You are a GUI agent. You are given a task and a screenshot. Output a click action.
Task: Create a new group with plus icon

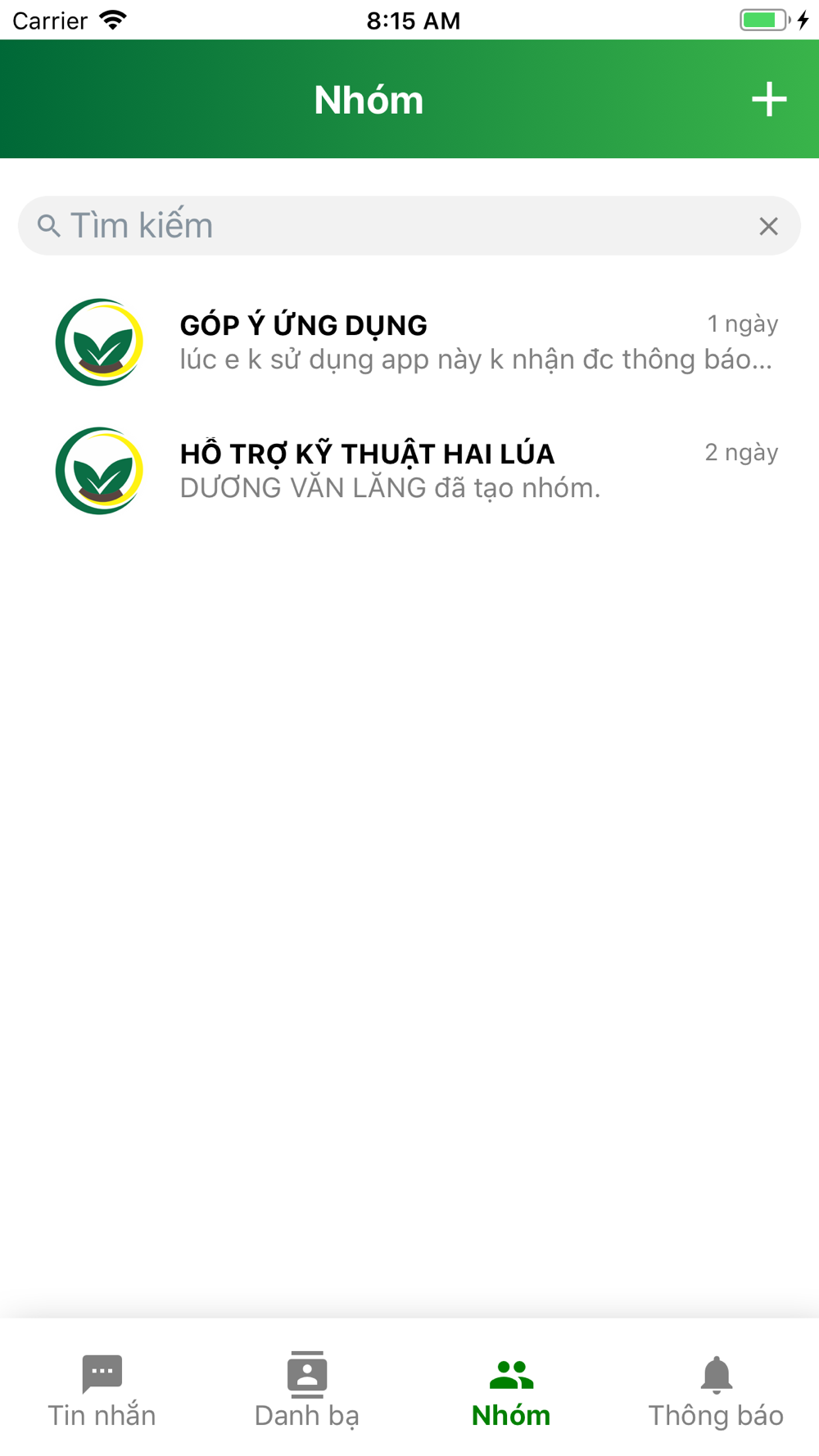(769, 99)
